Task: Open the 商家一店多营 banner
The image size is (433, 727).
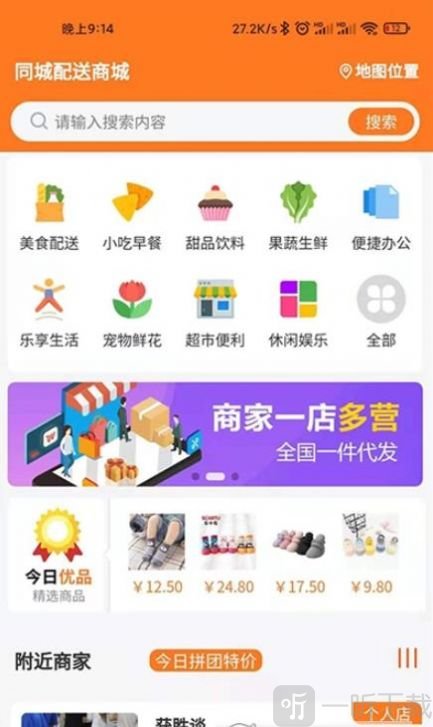Action: click(215, 434)
